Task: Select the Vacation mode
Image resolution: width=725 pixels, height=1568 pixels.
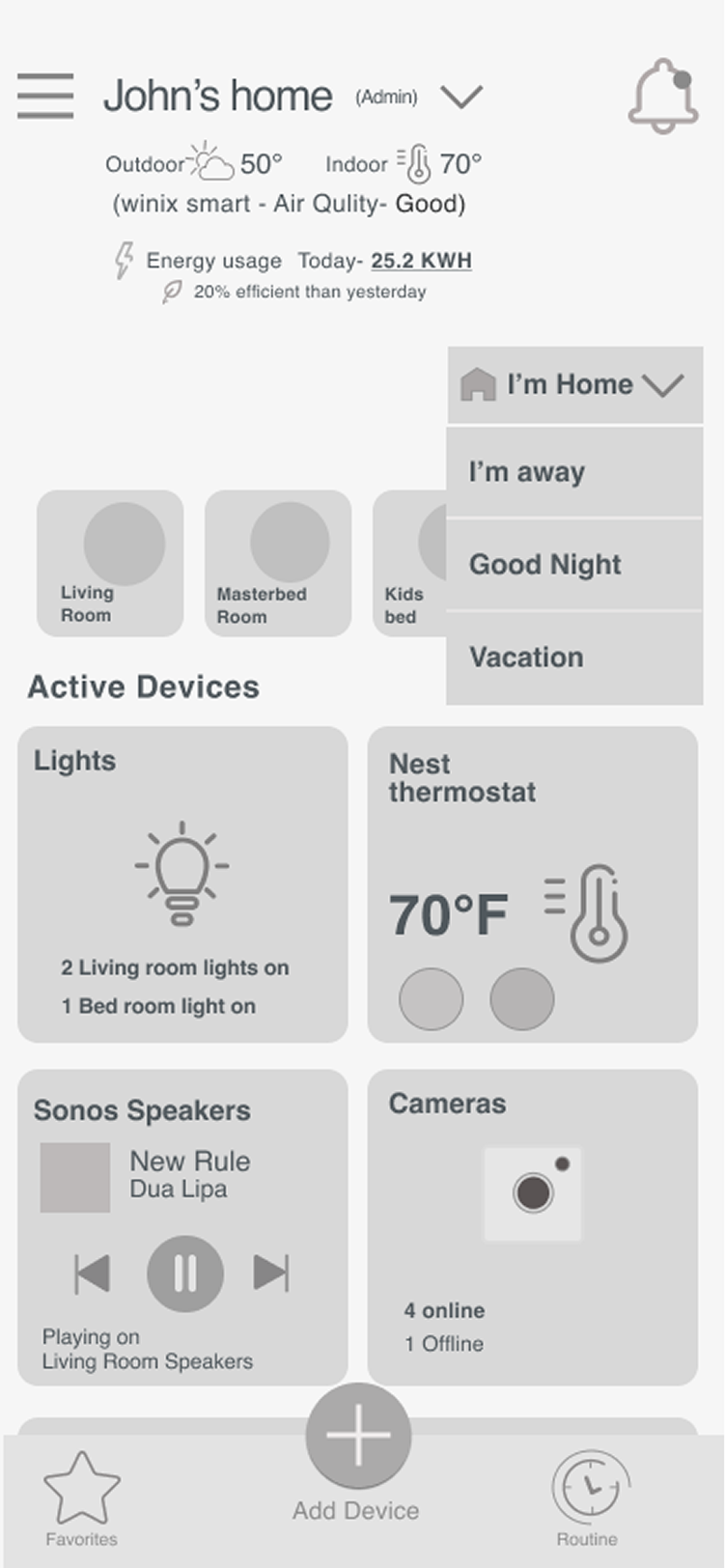Action: pyautogui.click(x=526, y=658)
